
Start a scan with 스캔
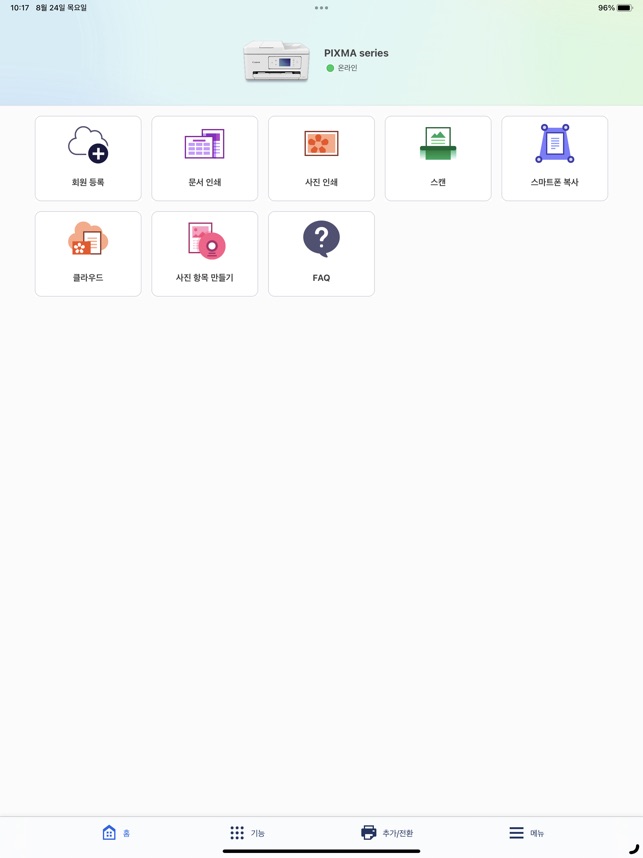pos(438,158)
